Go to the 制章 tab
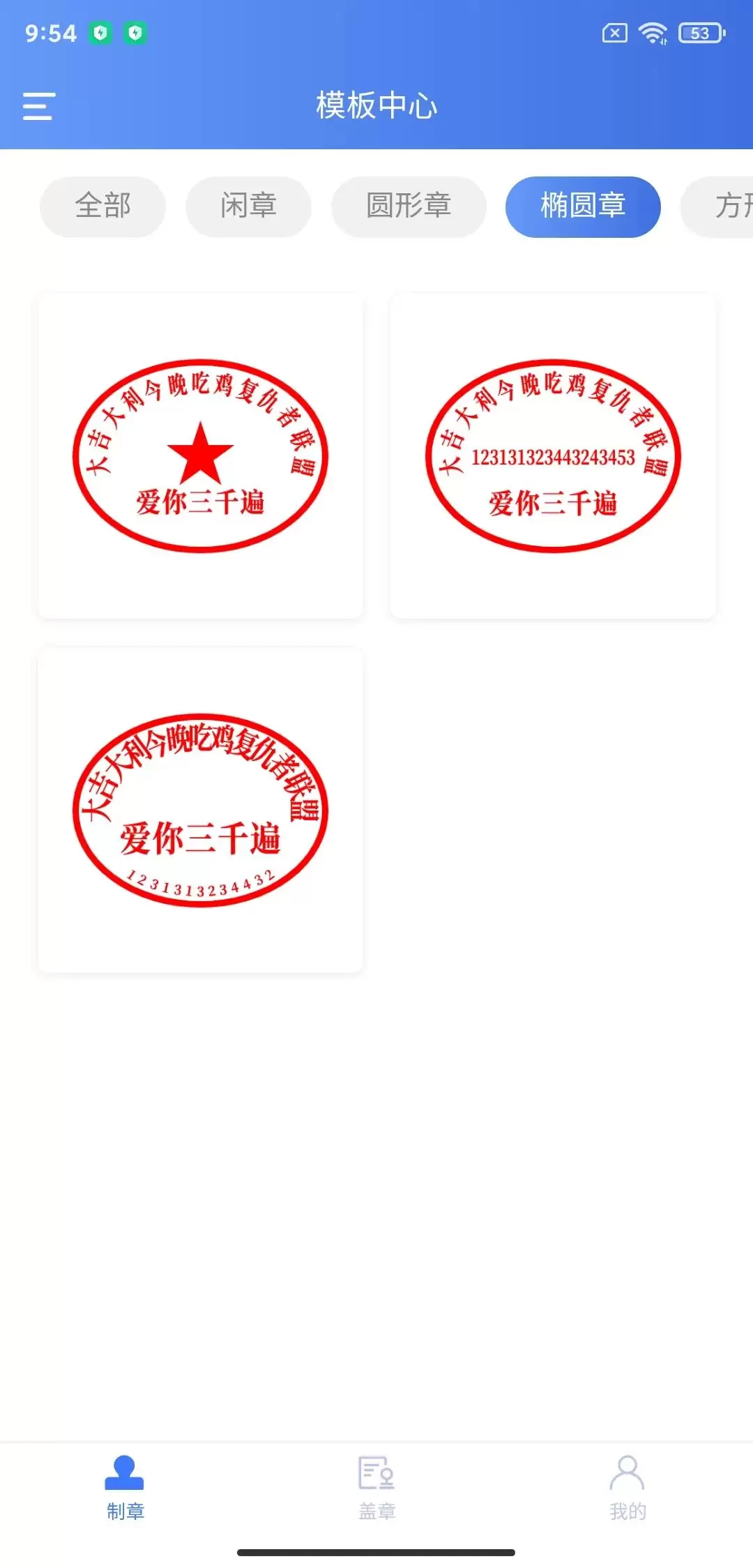The image size is (753, 1568). pos(125,1488)
